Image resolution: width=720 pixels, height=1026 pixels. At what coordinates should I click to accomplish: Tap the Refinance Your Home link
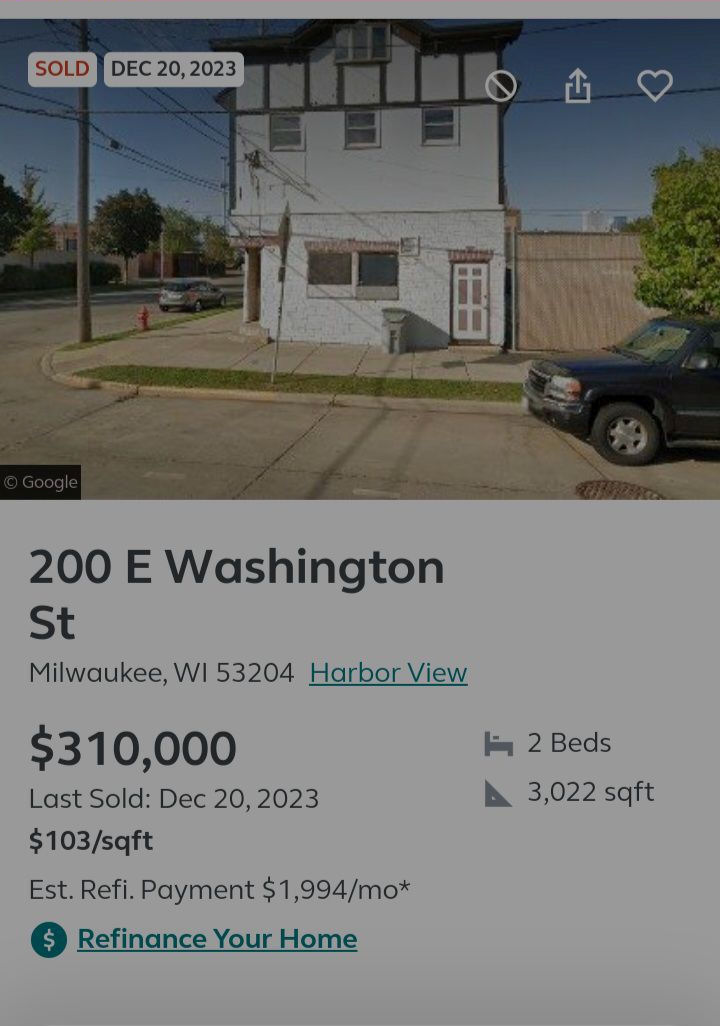[x=217, y=938]
